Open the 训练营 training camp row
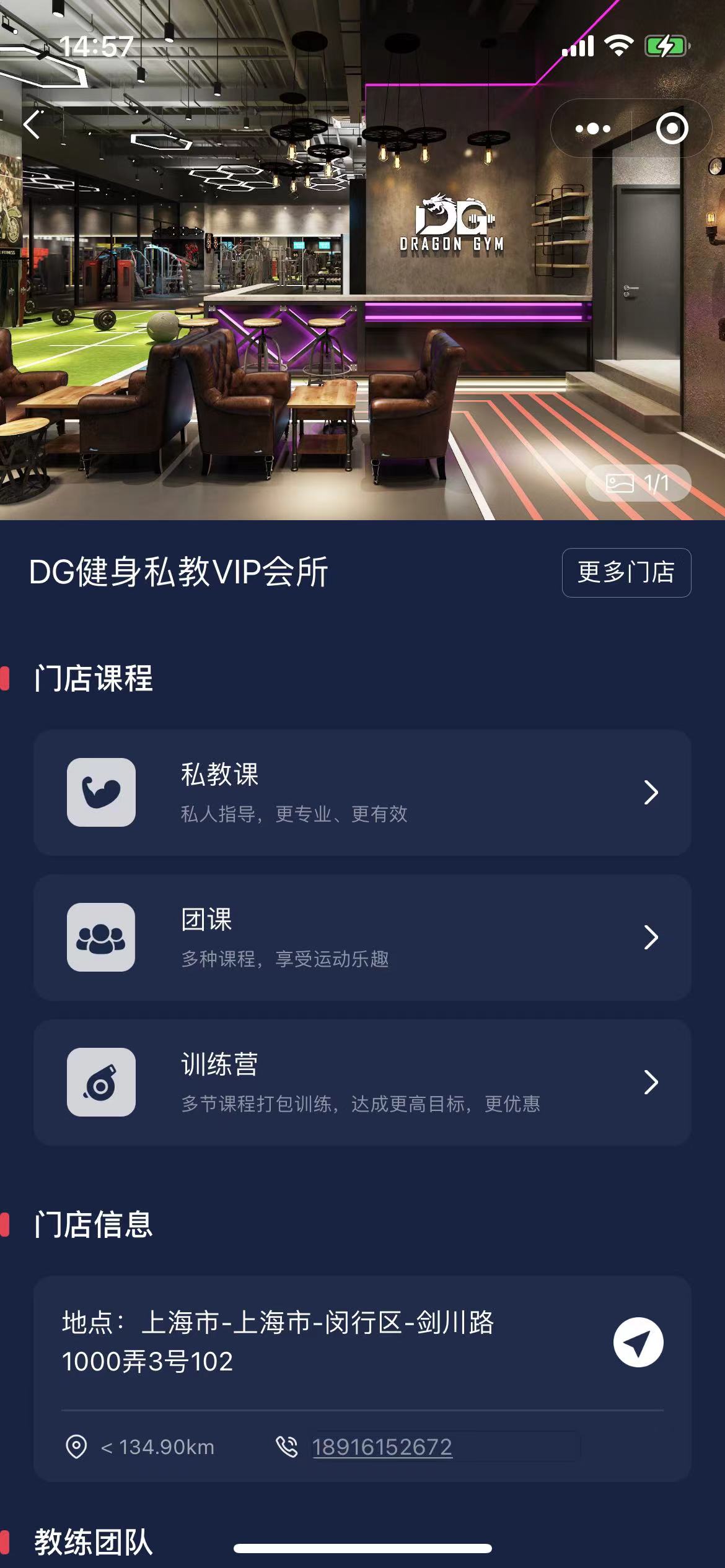The width and height of the screenshot is (725, 1568). [362, 1082]
